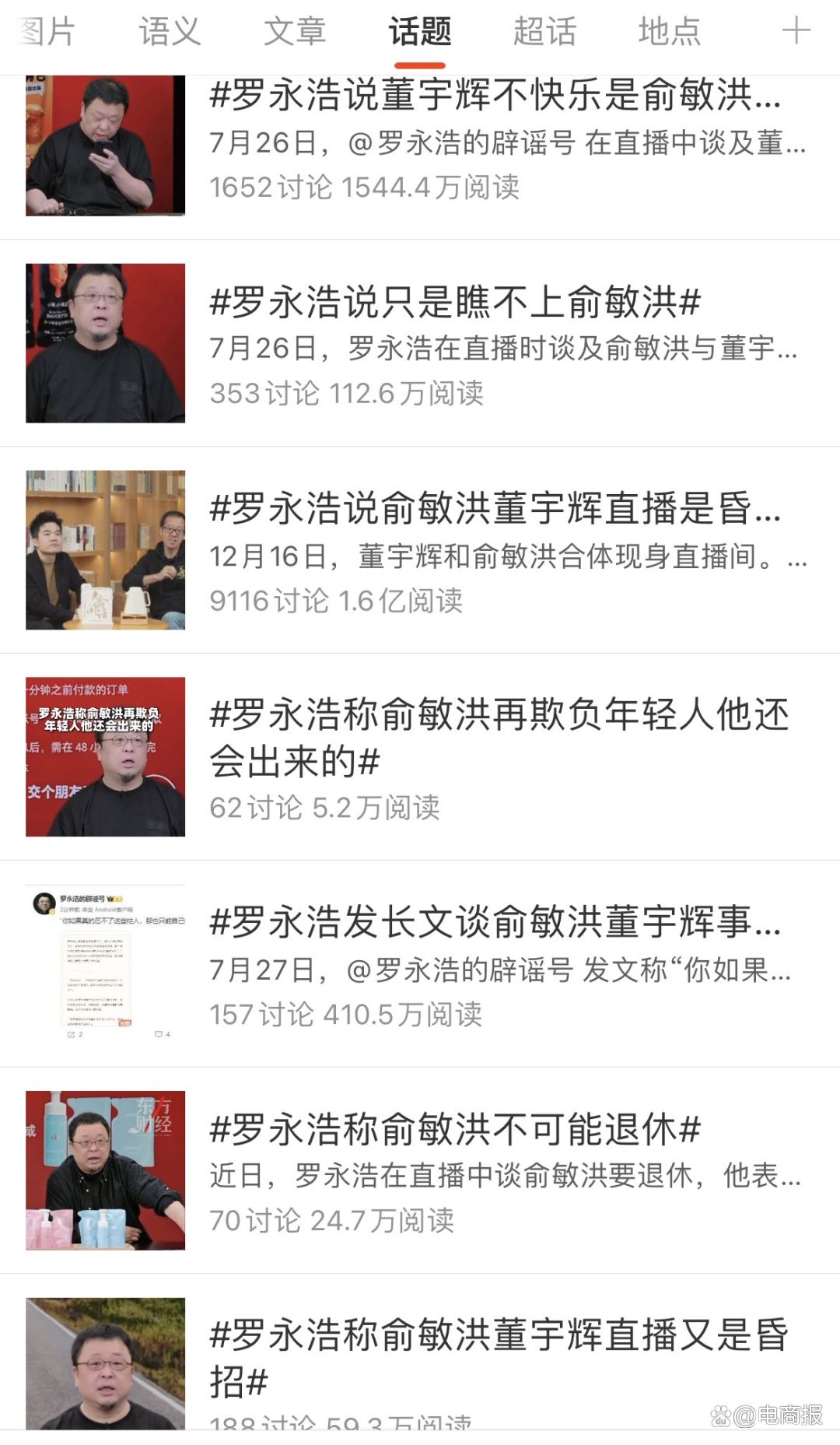The image size is (840, 1445).
Task: Open topic #罗永浩称俞敏洪董宇辉直播又是昏招#
Action: click(499, 1357)
